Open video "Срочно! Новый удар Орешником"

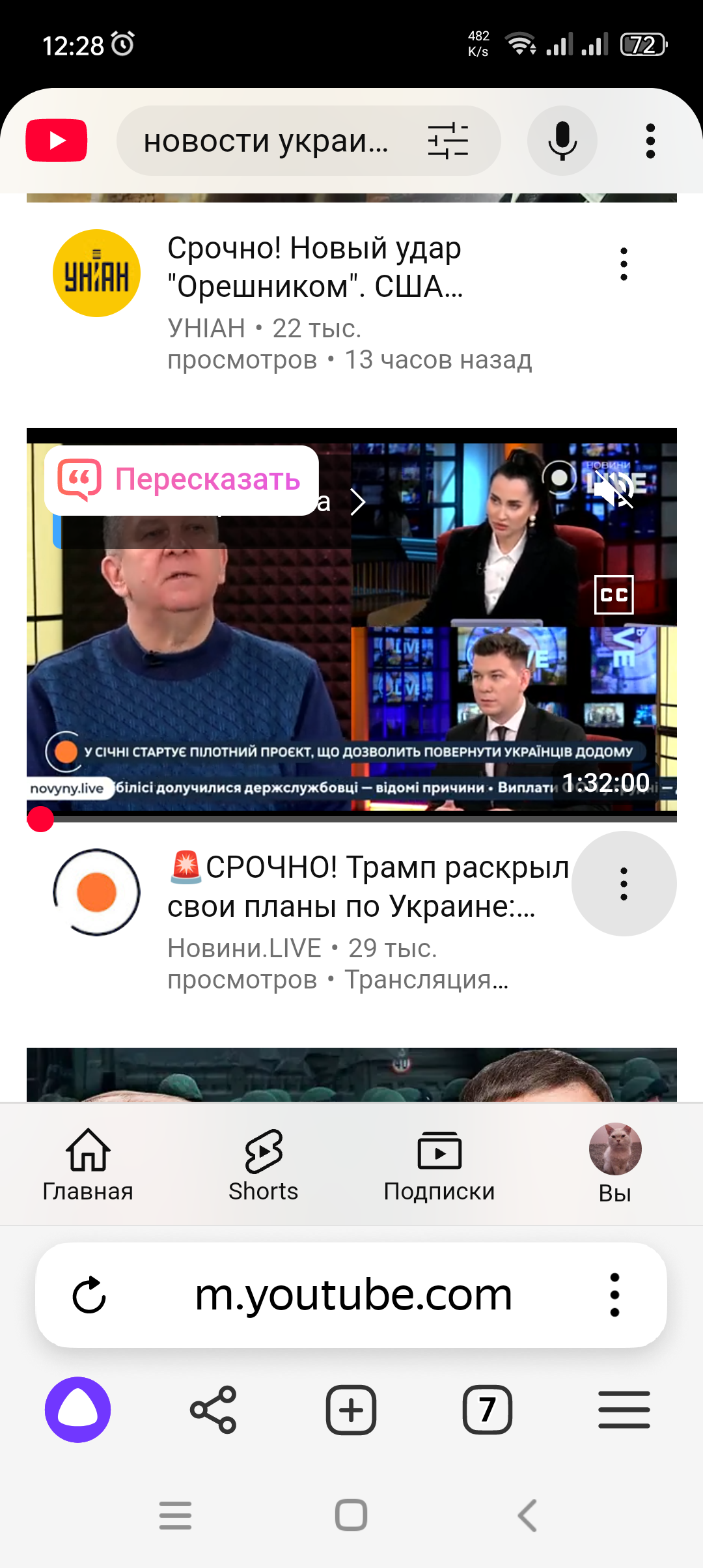[x=315, y=267]
